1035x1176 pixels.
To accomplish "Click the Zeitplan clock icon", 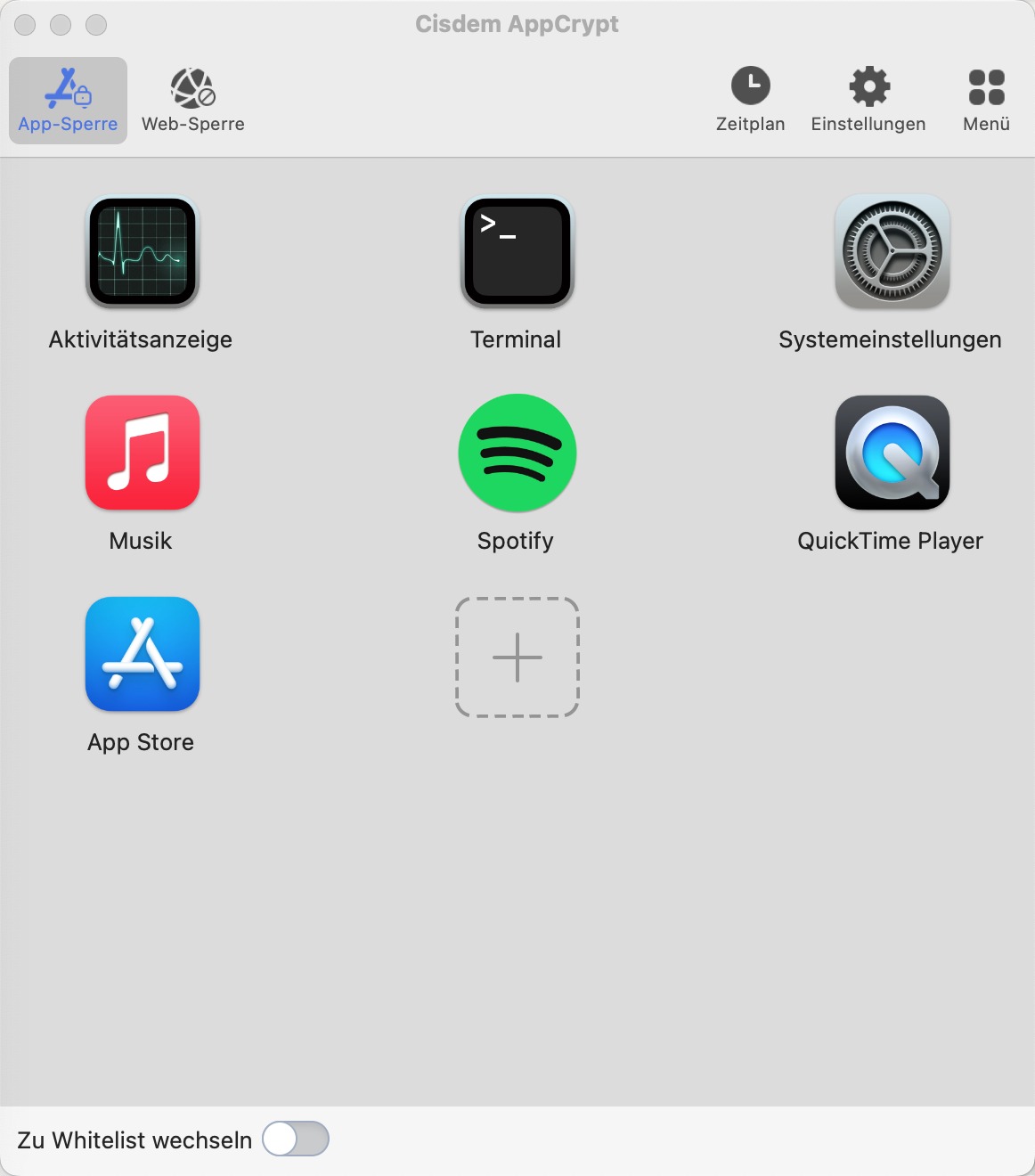I will tap(751, 86).
